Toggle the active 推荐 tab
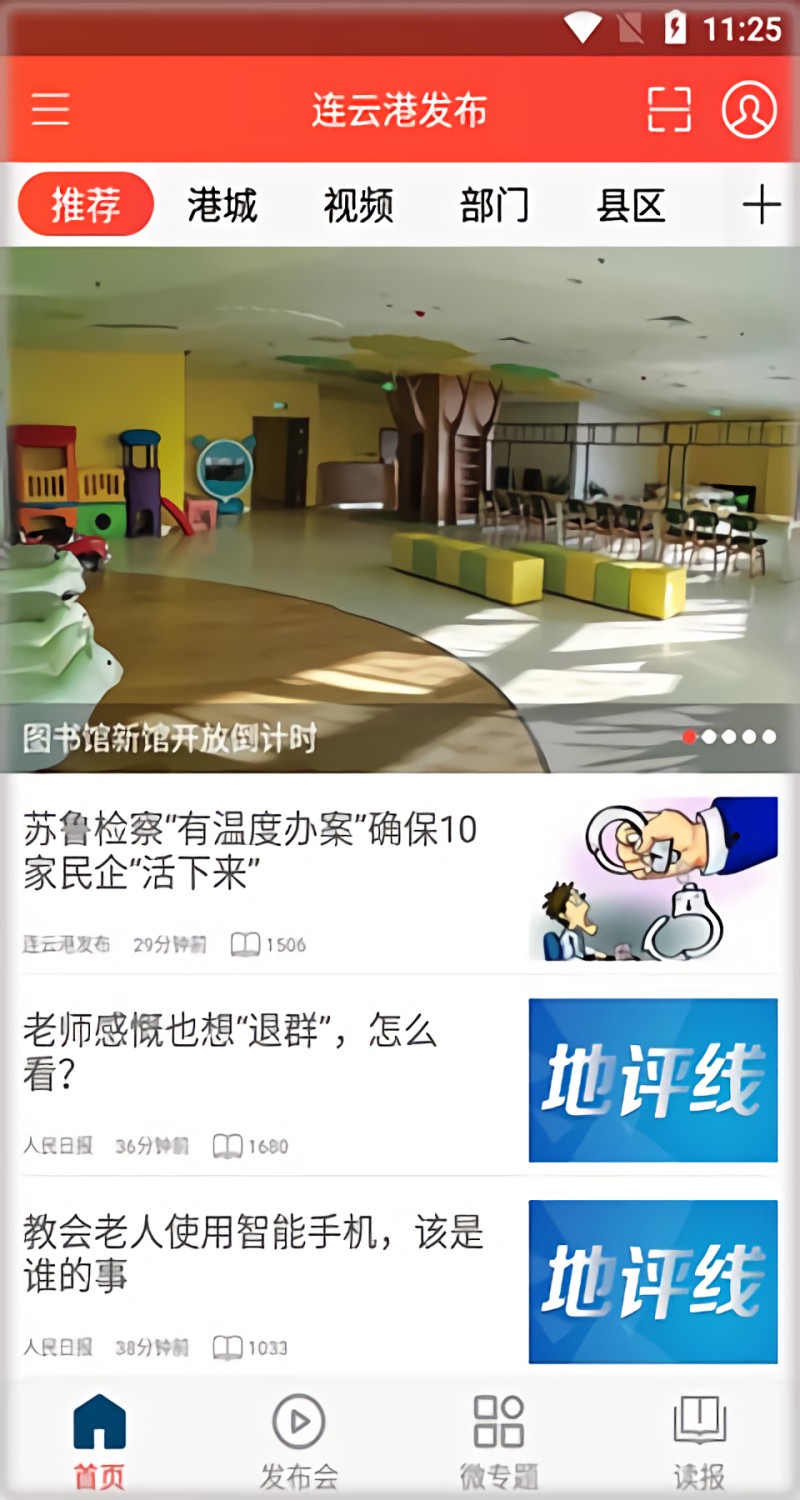Viewport: 800px width, 1500px height. coord(85,203)
